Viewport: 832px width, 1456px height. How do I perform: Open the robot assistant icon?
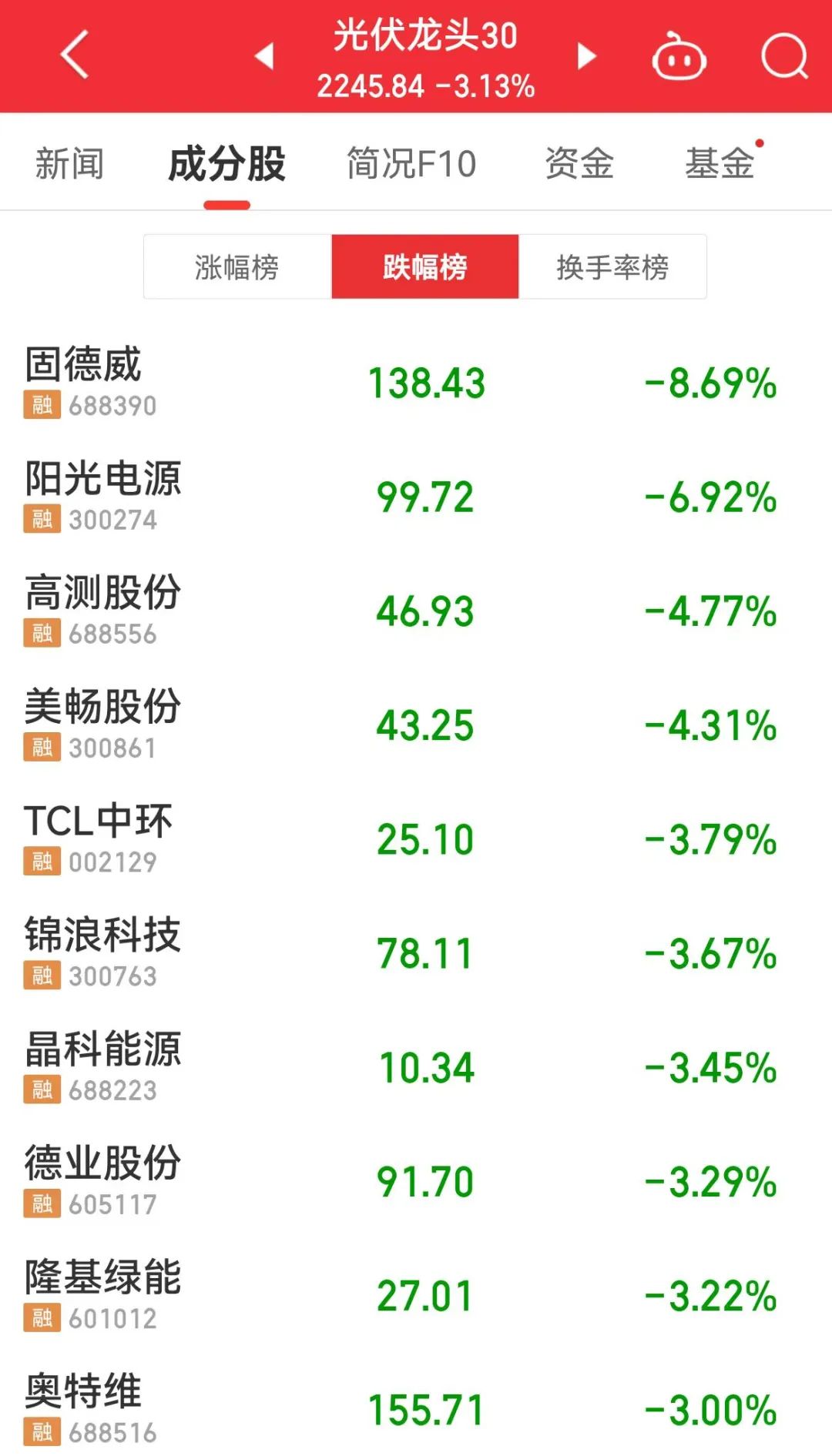click(679, 57)
